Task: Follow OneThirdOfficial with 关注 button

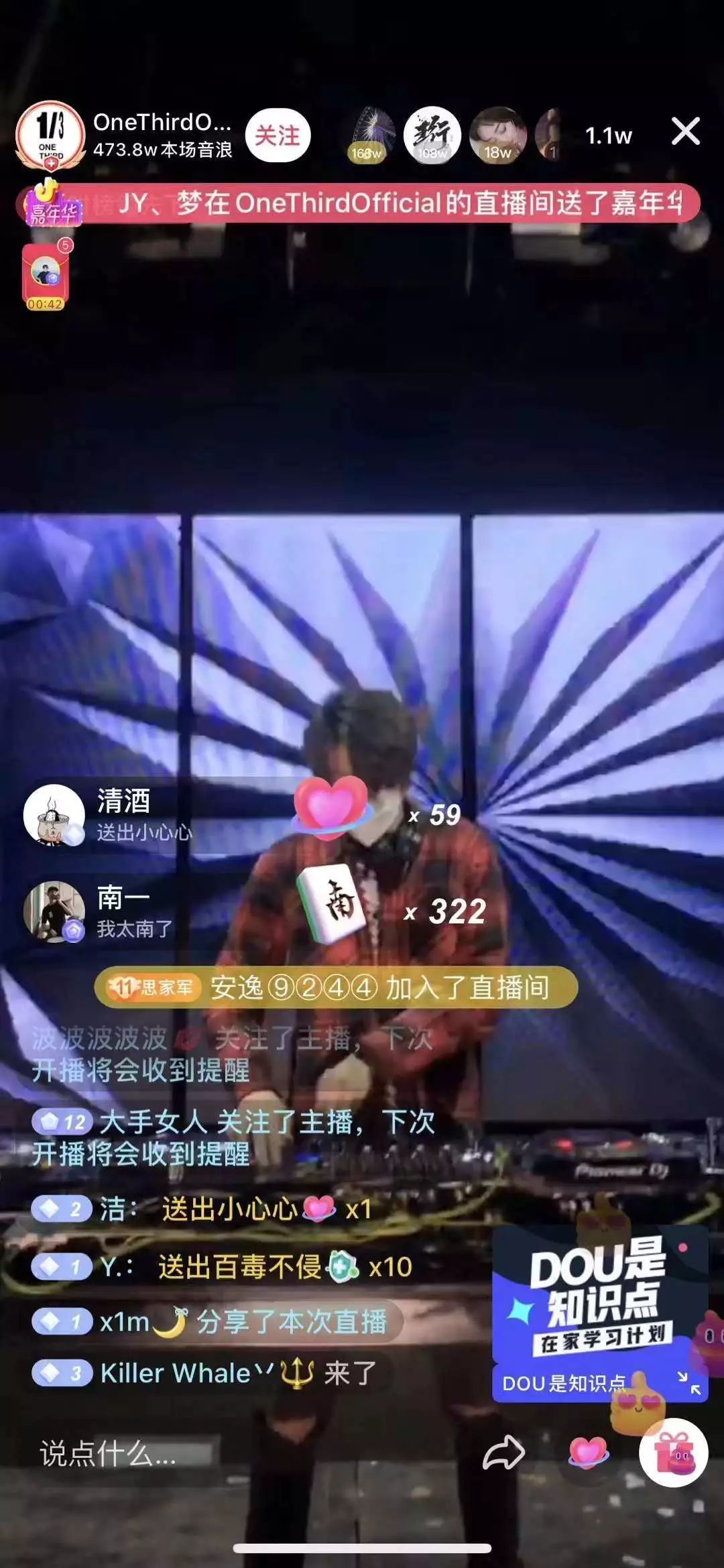Action: 278,135
